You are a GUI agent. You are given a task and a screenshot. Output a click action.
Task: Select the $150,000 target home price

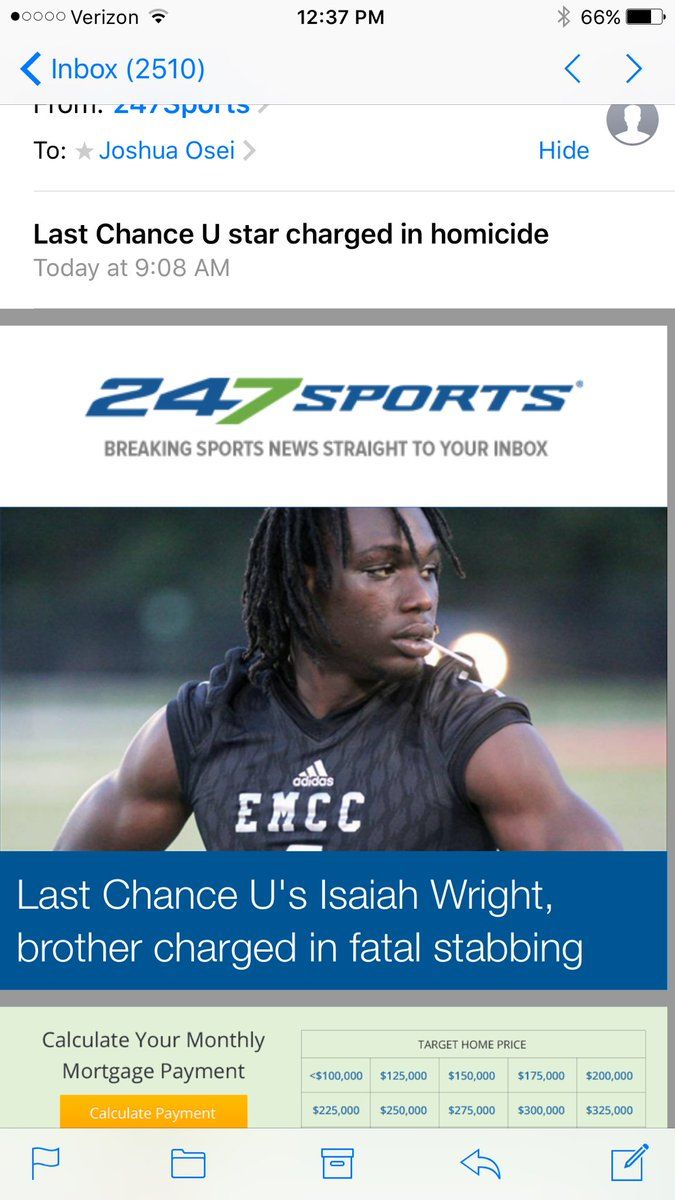pyautogui.click(x=472, y=1076)
